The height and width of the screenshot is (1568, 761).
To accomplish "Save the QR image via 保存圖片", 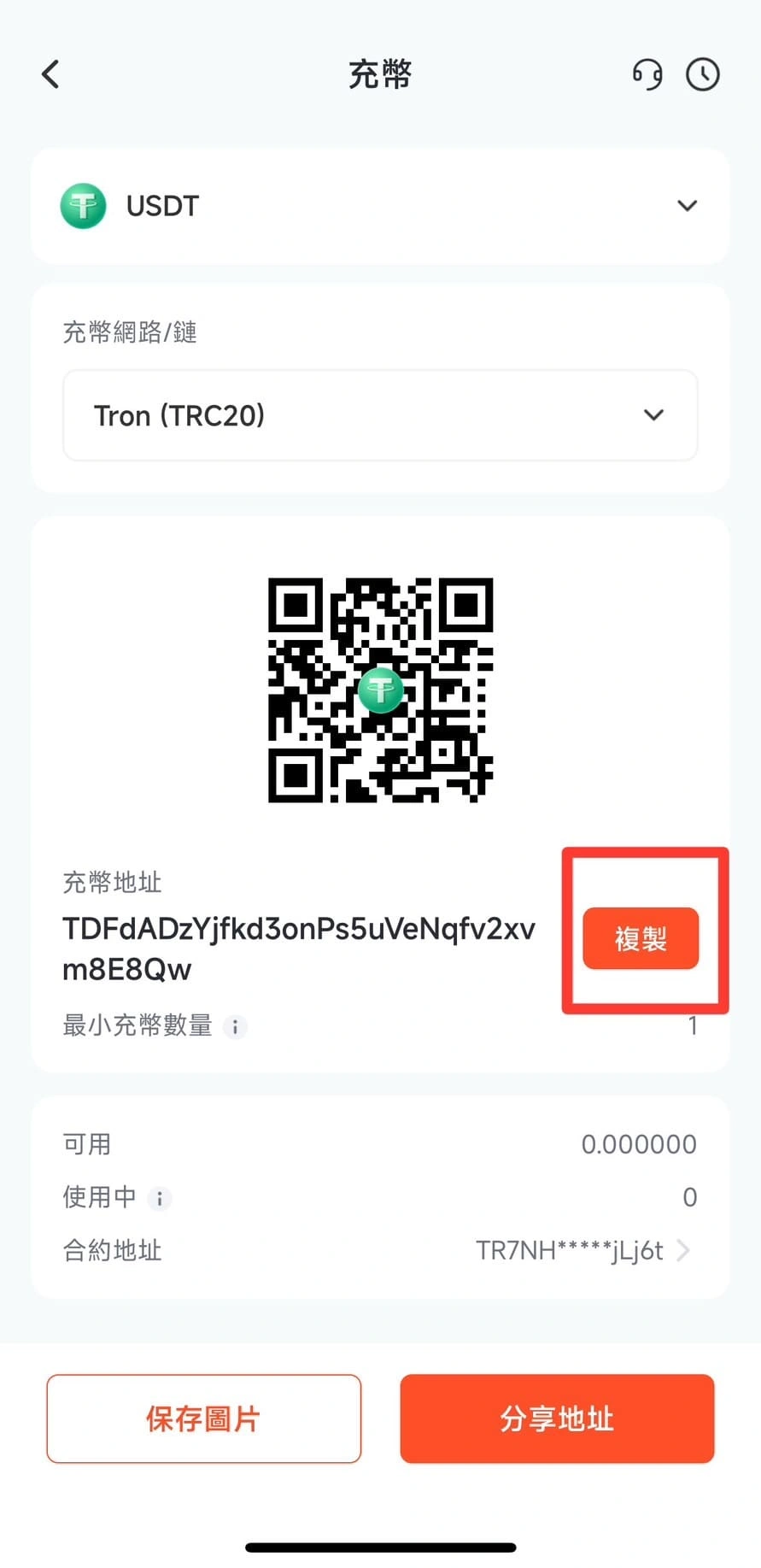I will click(204, 1418).
